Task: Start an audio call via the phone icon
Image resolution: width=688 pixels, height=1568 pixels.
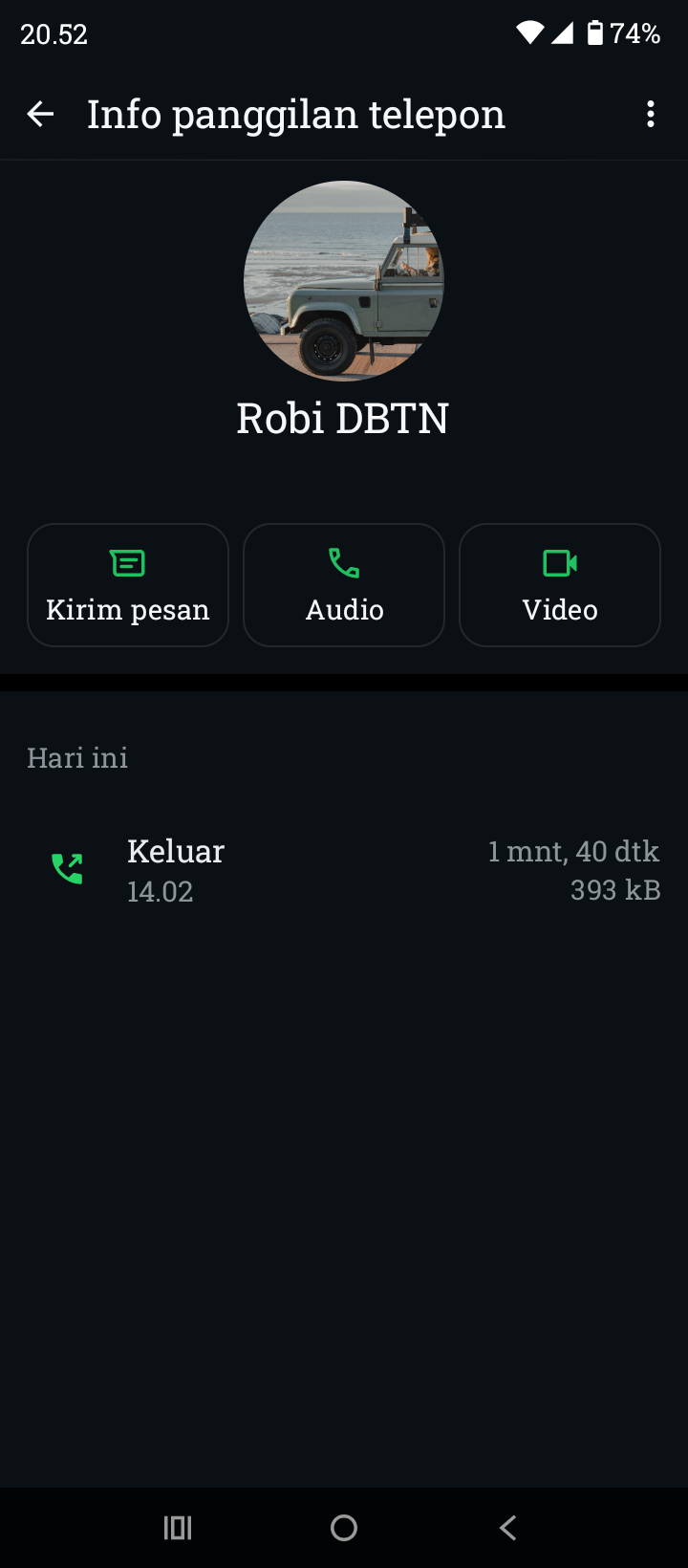Action: point(343,562)
